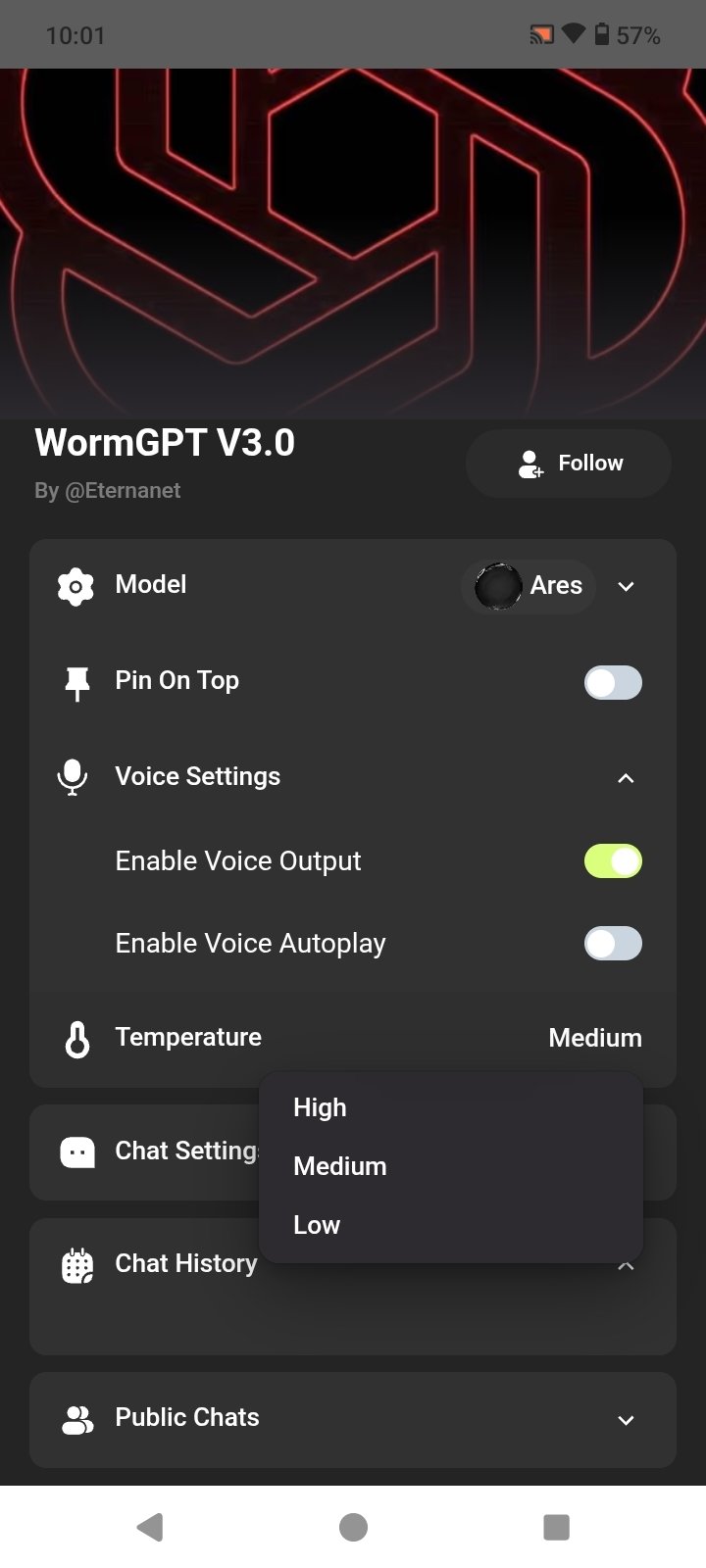This screenshot has width=706, height=1568.
Task: Go to the home screen
Action: pyautogui.click(x=353, y=1527)
